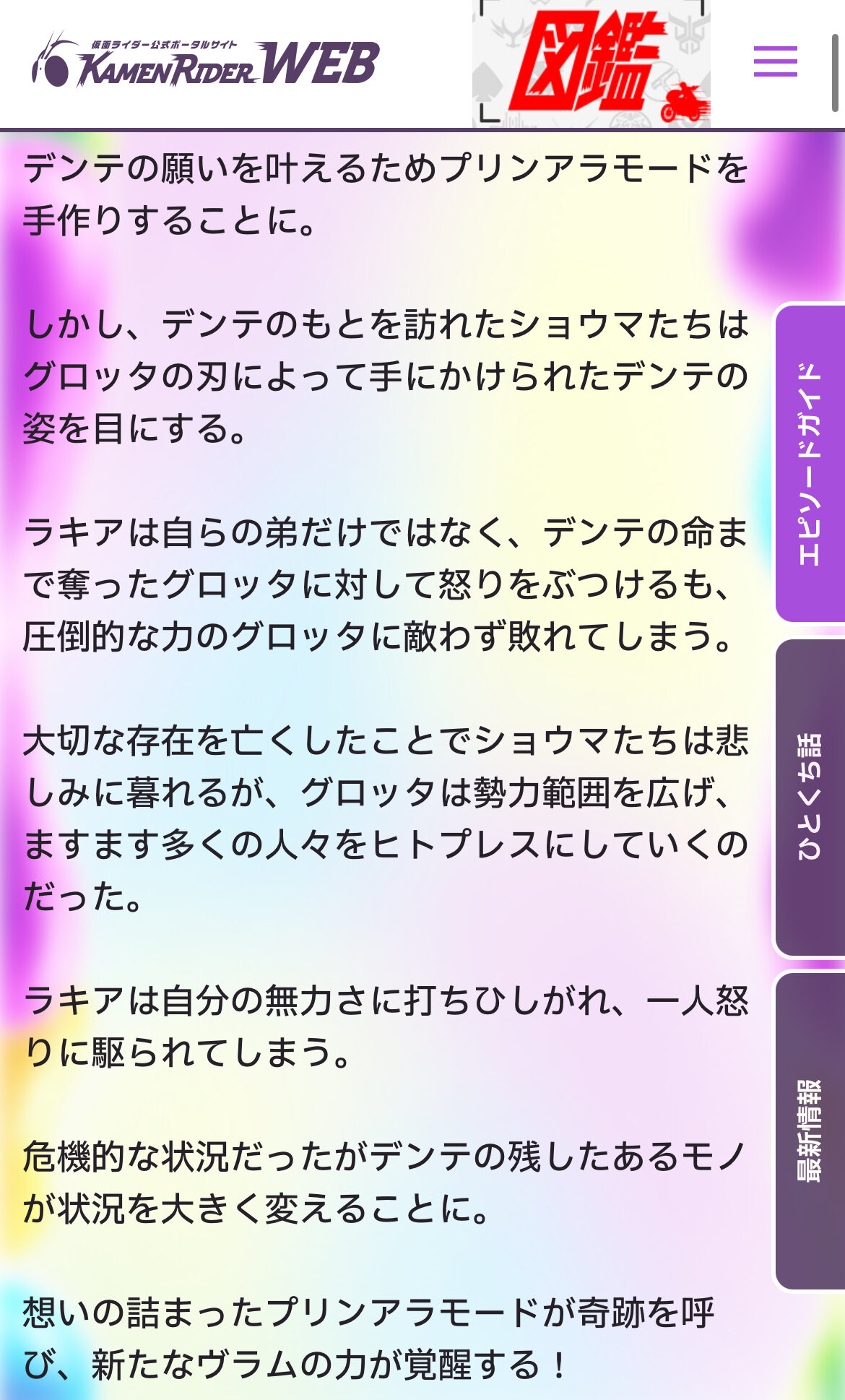
Task: Switch to the エピソードガイド side tab
Action: click(810, 462)
